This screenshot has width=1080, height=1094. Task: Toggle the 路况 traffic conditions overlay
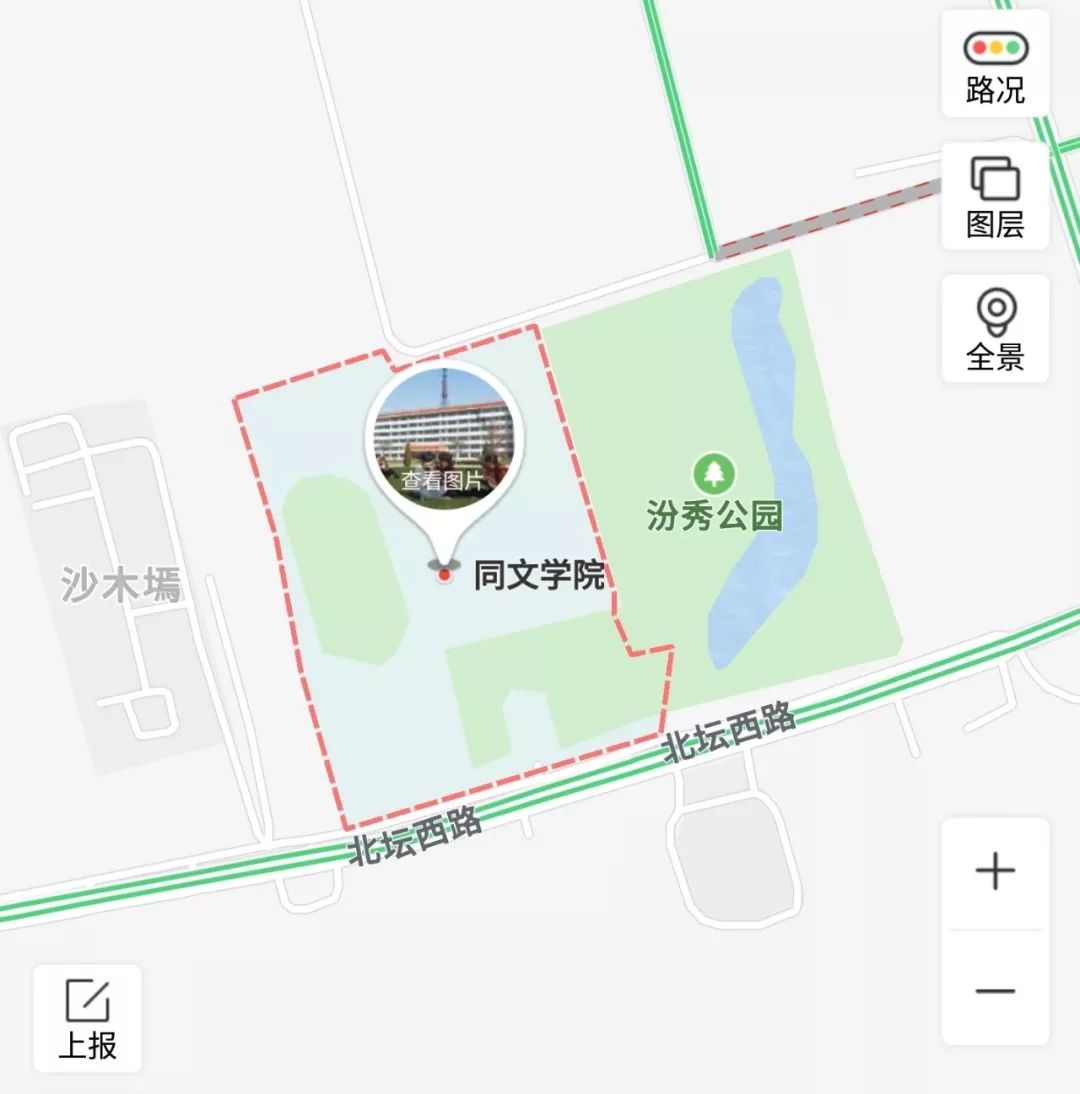click(x=994, y=60)
